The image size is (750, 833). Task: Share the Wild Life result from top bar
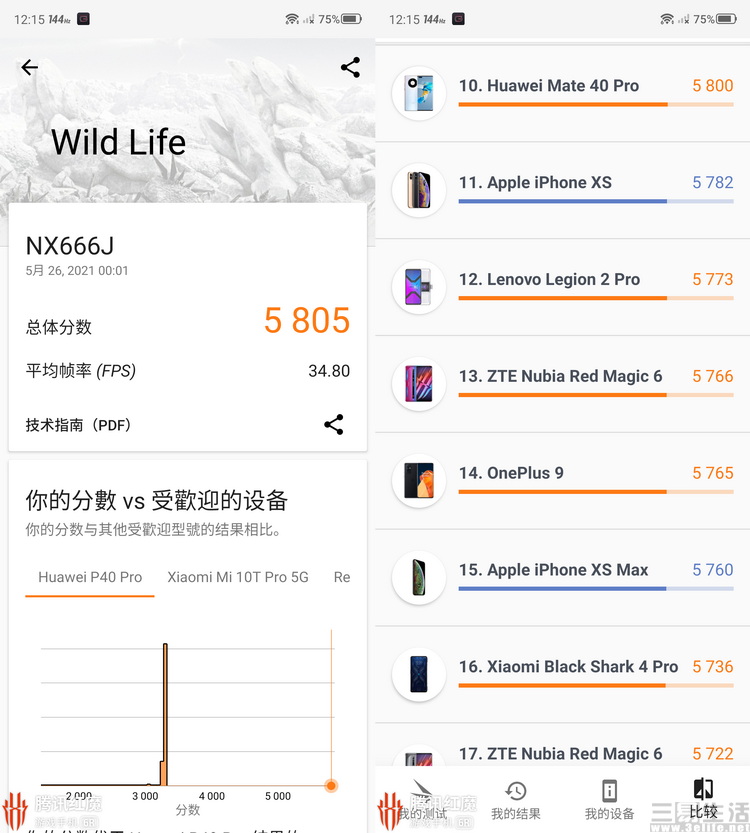350,67
